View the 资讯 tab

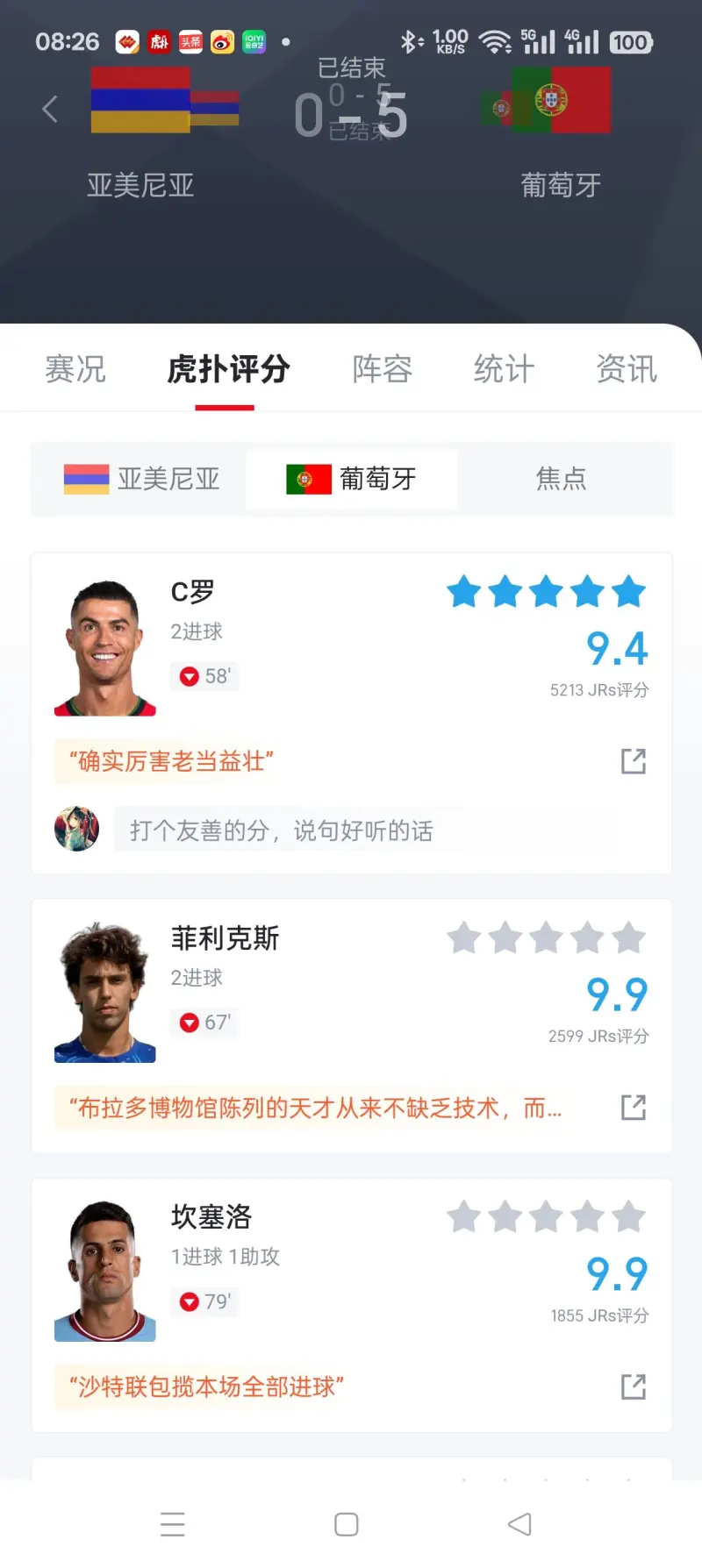click(627, 369)
